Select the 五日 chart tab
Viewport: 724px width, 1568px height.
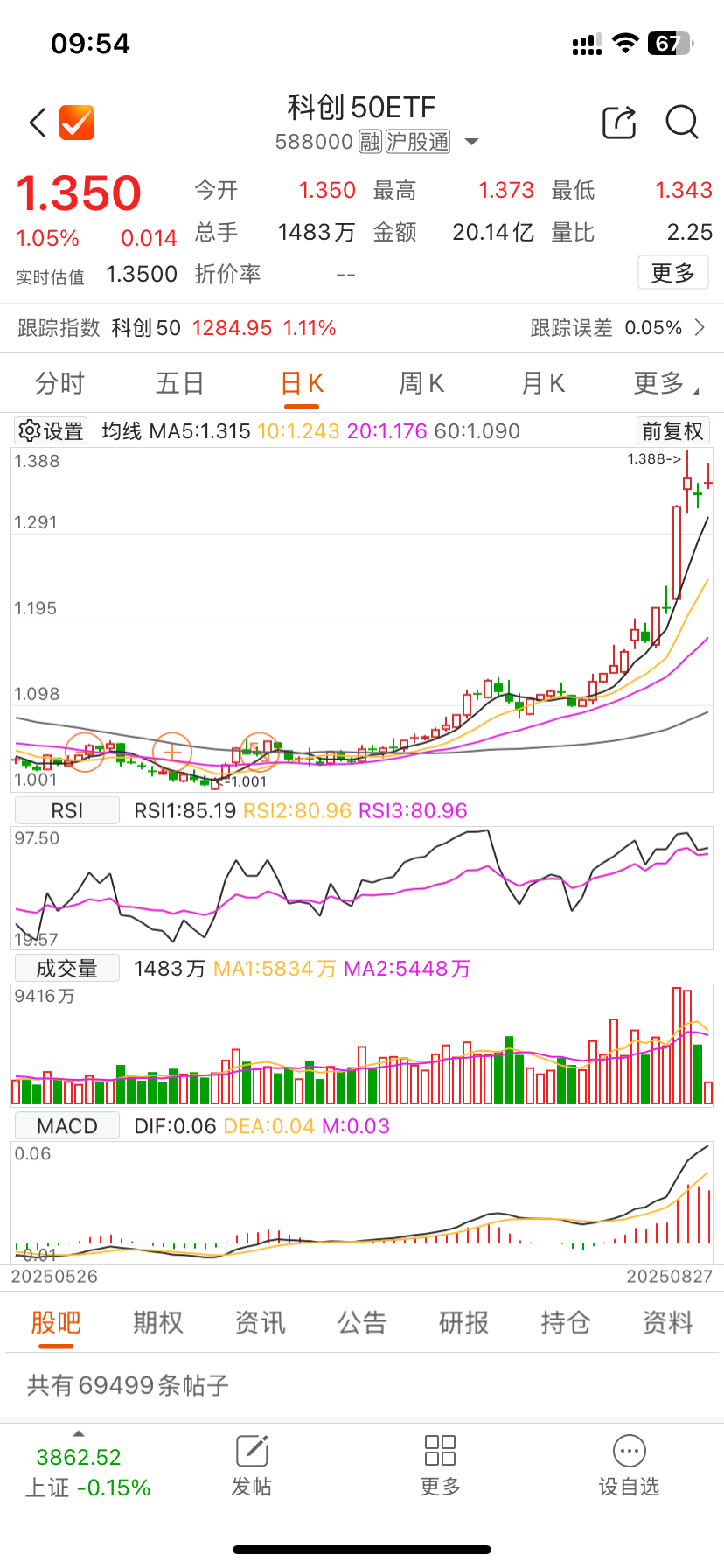pyautogui.click(x=179, y=383)
